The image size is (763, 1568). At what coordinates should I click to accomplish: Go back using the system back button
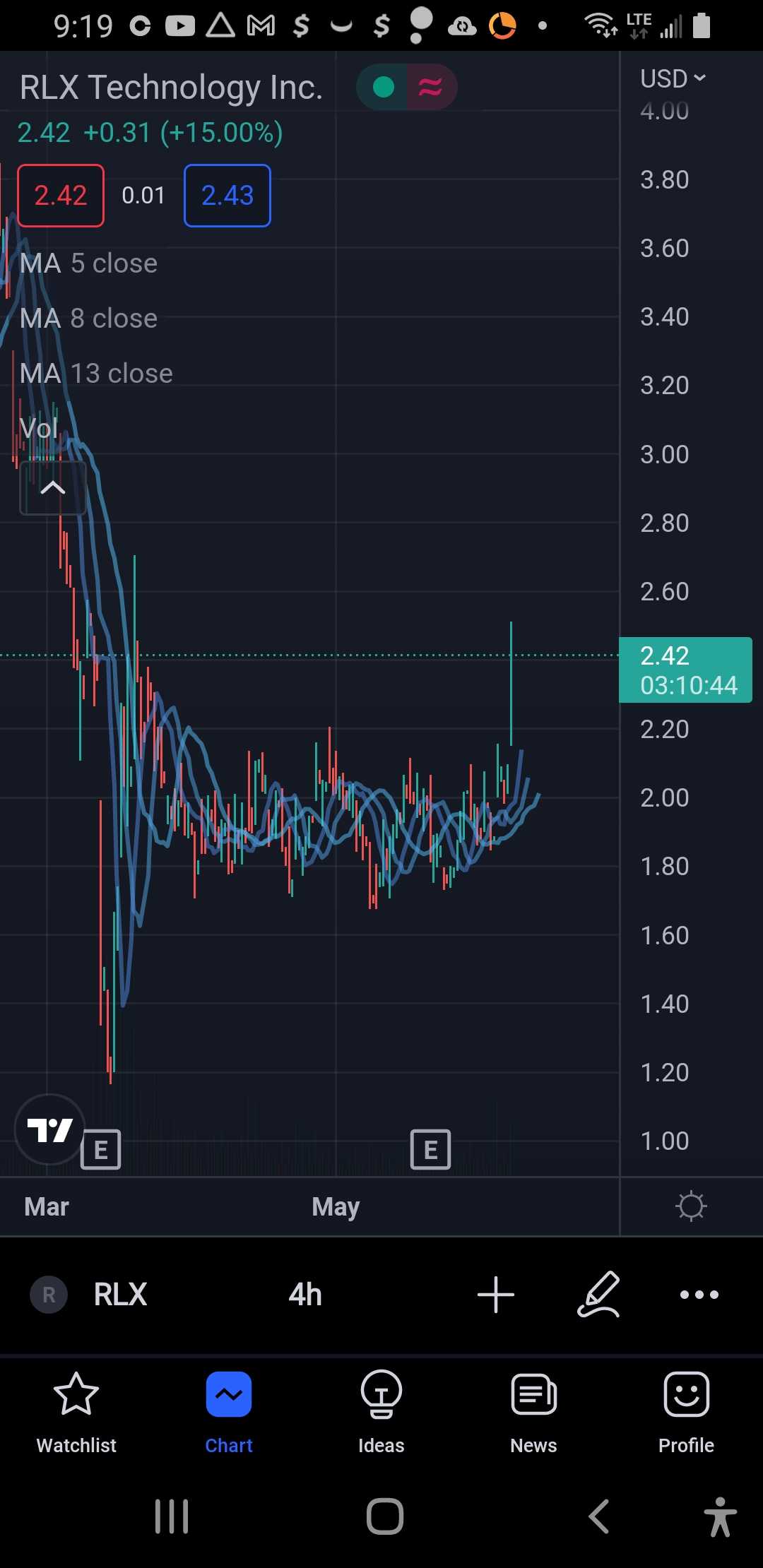click(598, 1516)
